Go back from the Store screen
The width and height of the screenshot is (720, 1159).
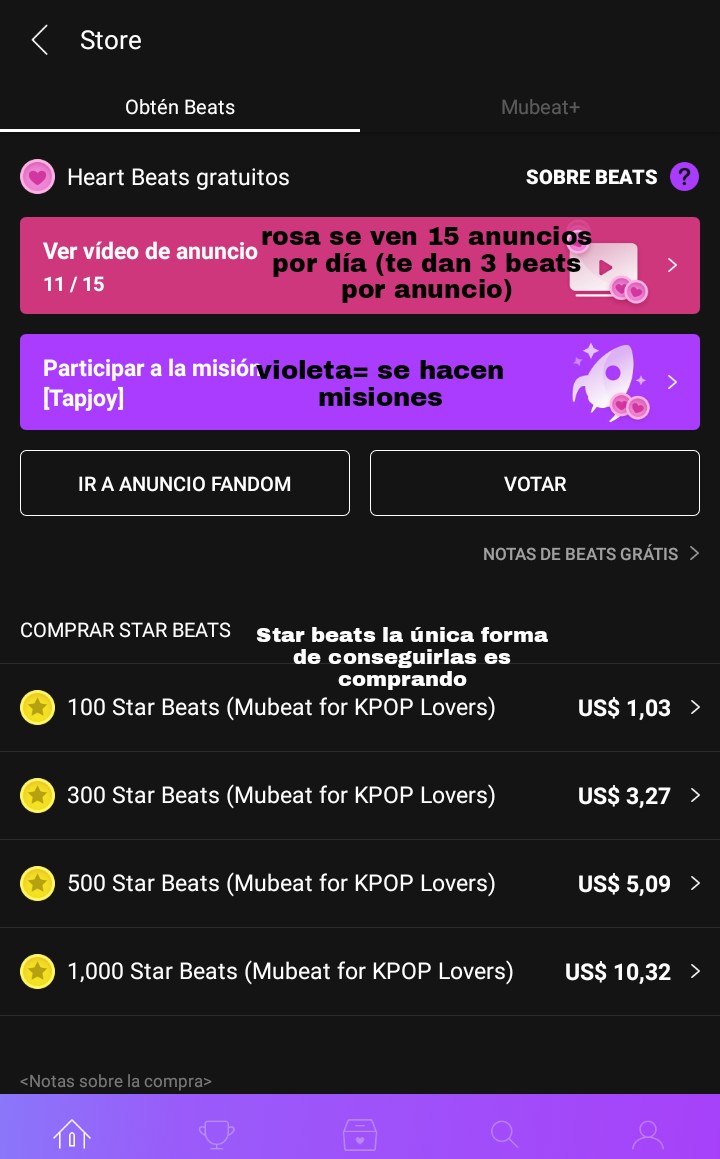tap(40, 41)
